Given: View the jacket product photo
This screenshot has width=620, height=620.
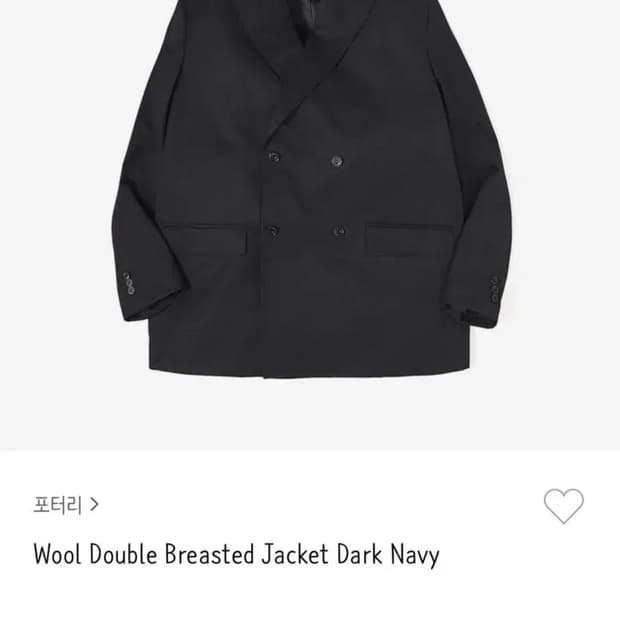Looking at the screenshot, I should pos(310,200).
